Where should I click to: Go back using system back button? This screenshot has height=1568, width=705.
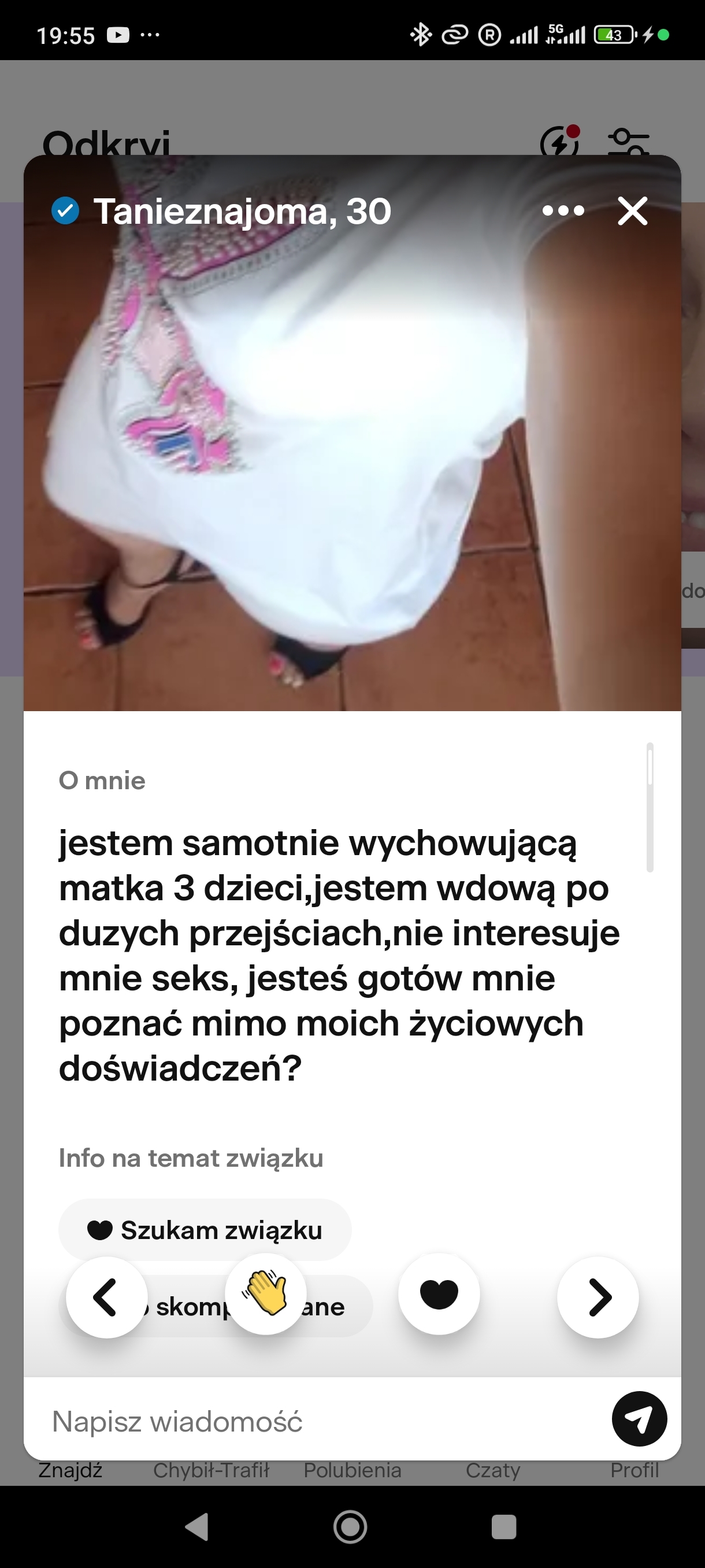(x=197, y=1526)
